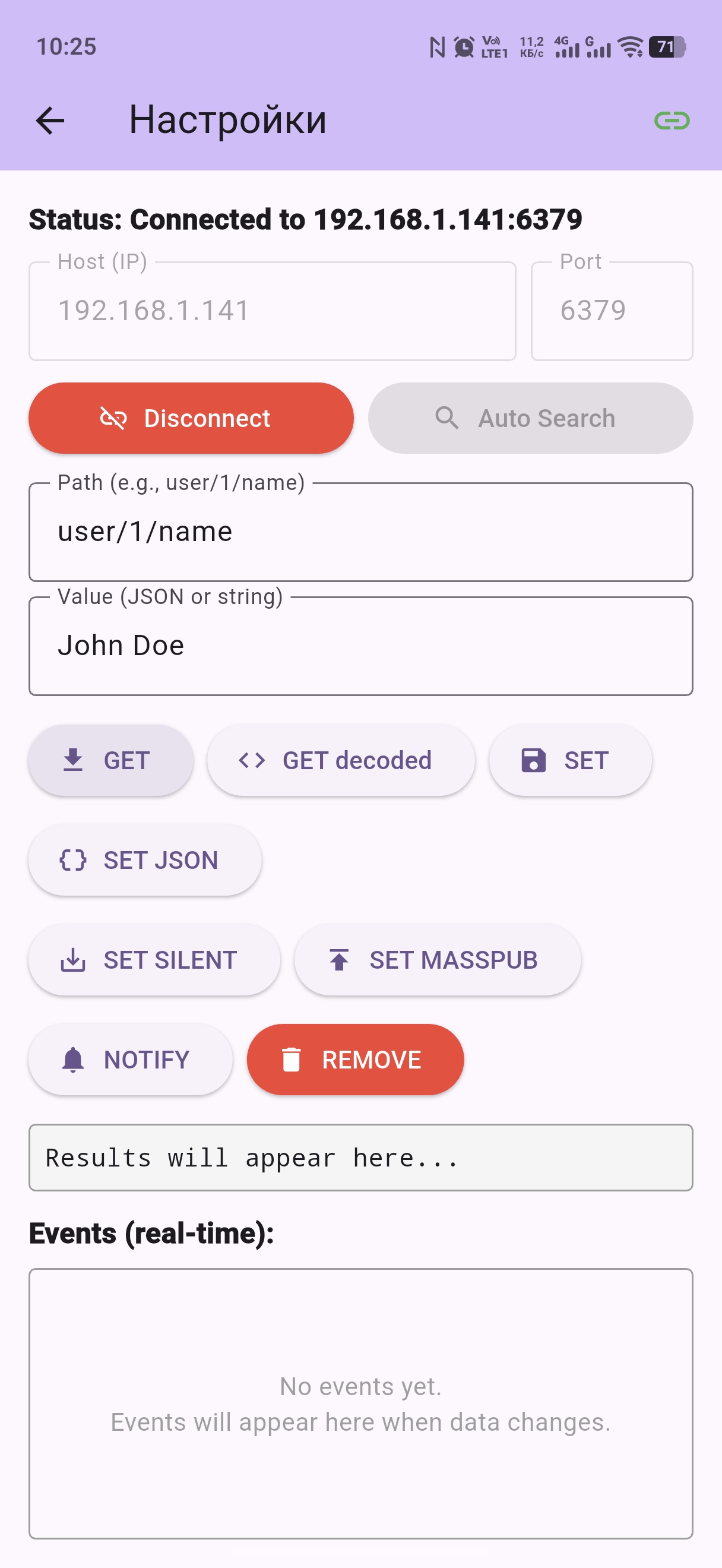Save the value with the SET button

coord(570,760)
